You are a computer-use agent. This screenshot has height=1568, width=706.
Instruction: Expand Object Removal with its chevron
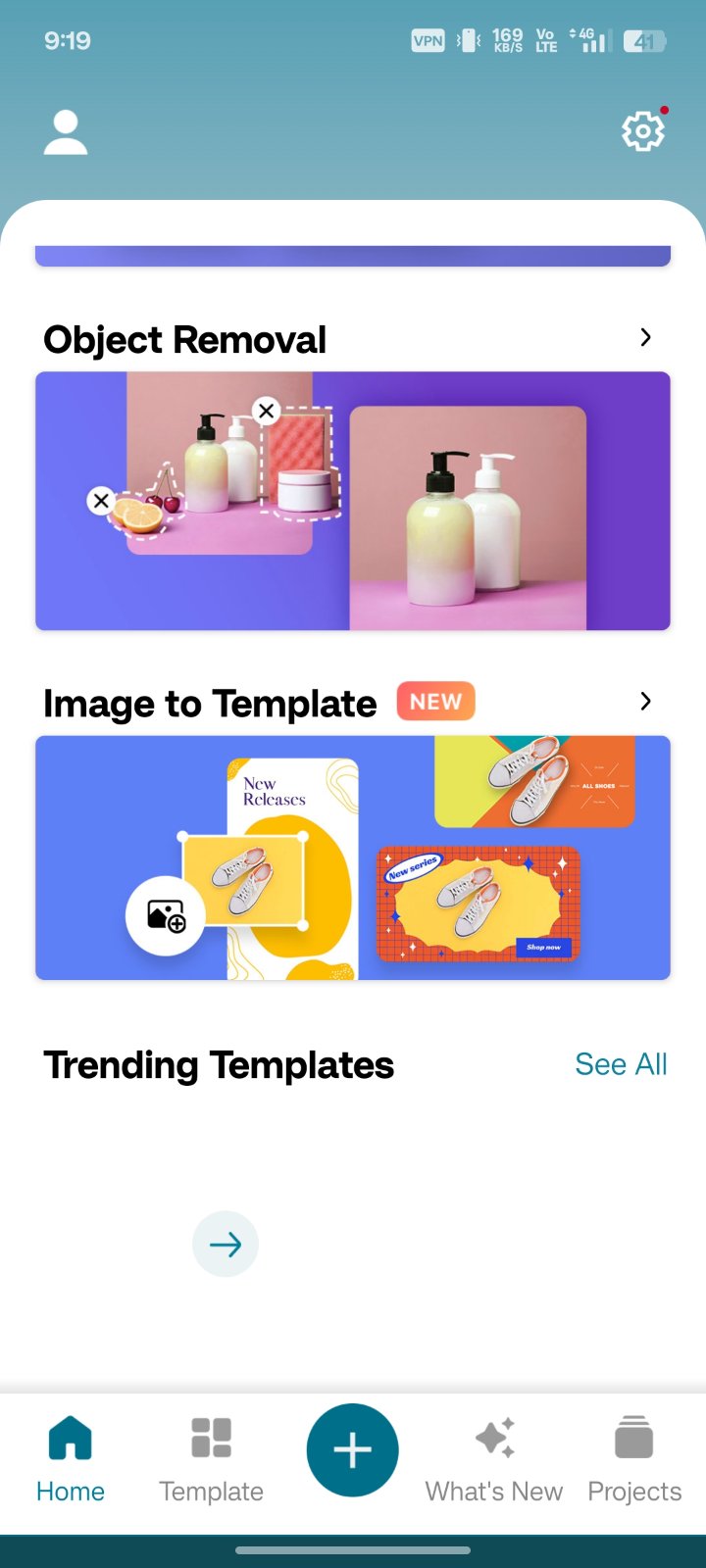(x=645, y=337)
